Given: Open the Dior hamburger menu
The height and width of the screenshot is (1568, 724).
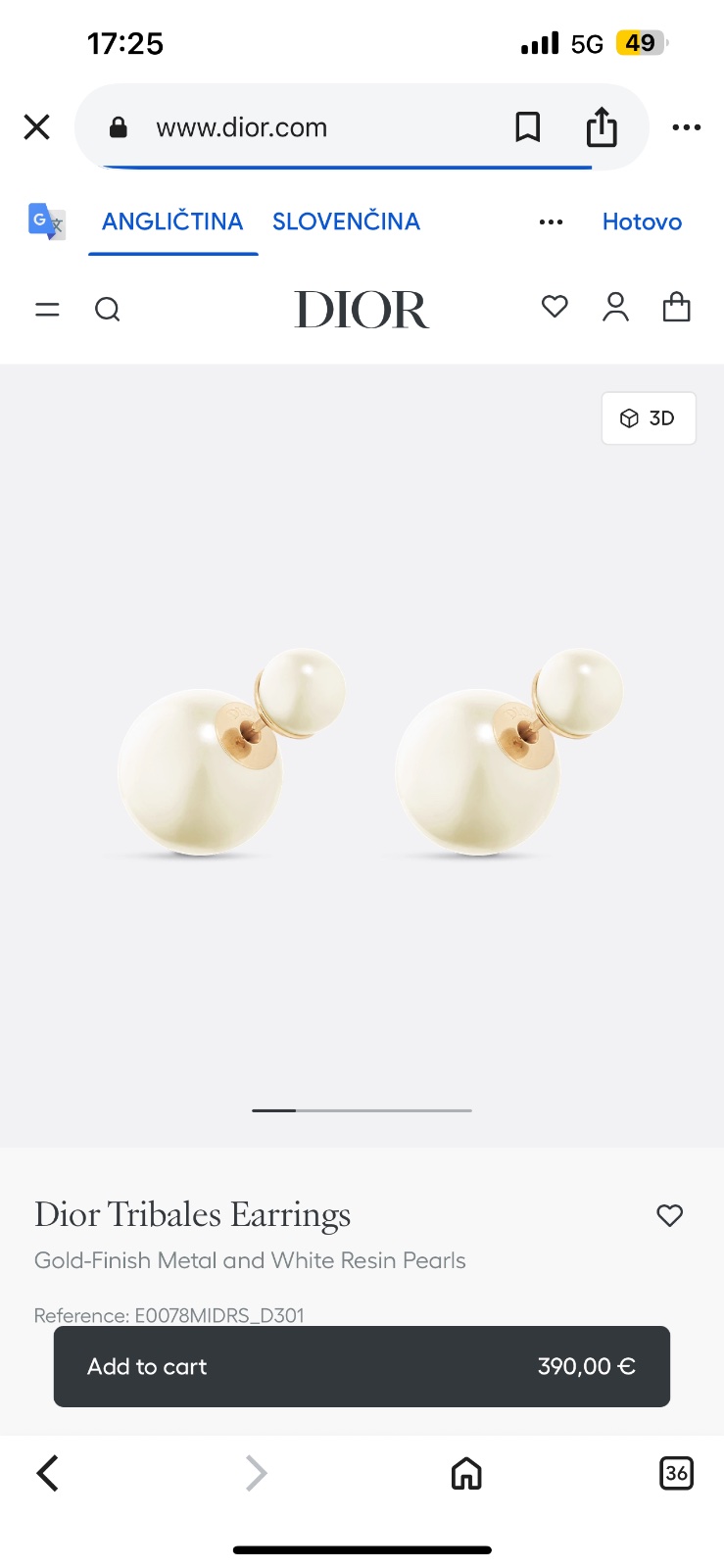Looking at the screenshot, I should [47, 310].
